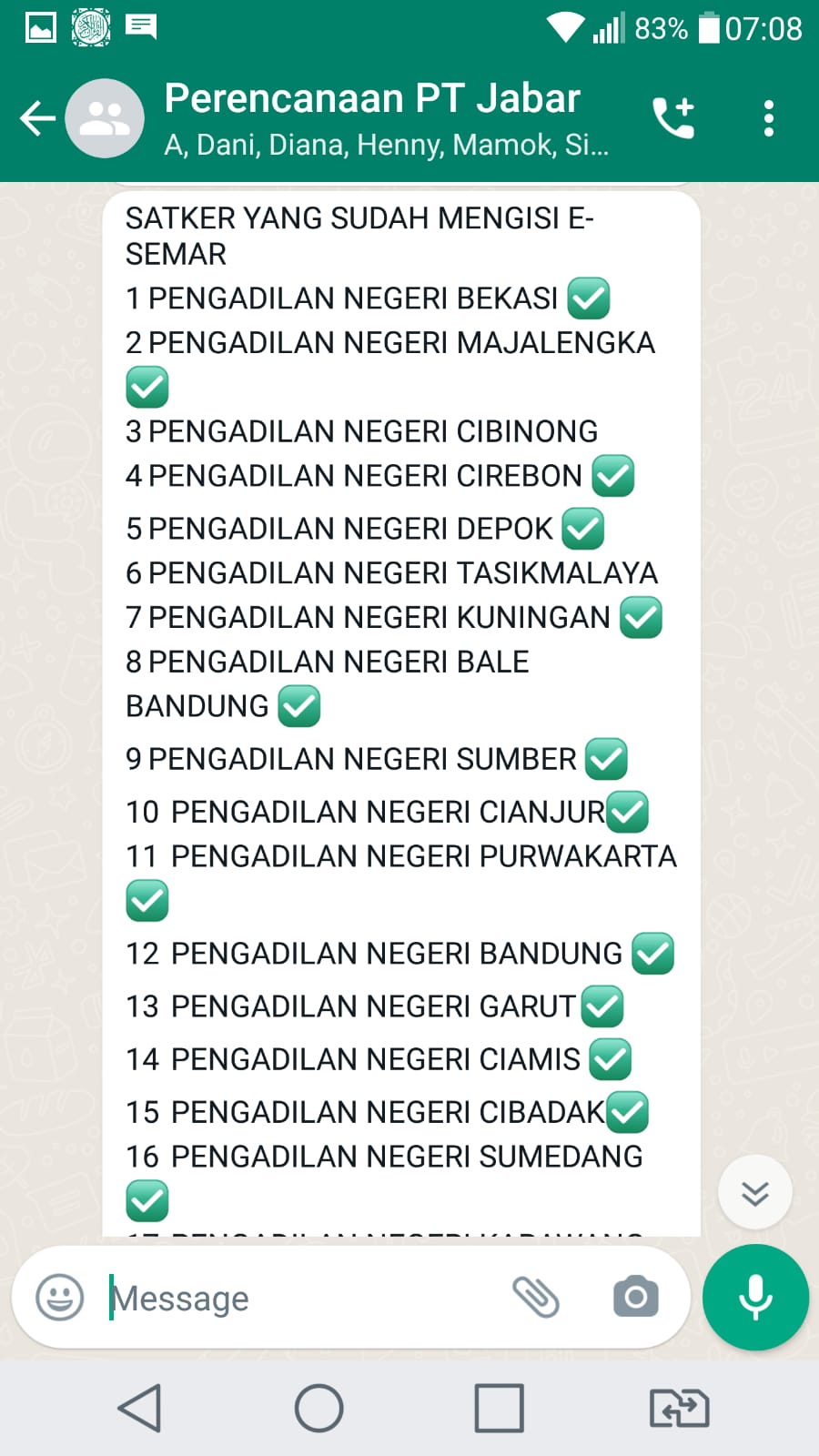Tap the group avatar icon
819x1456 pixels.
[x=106, y=118]
